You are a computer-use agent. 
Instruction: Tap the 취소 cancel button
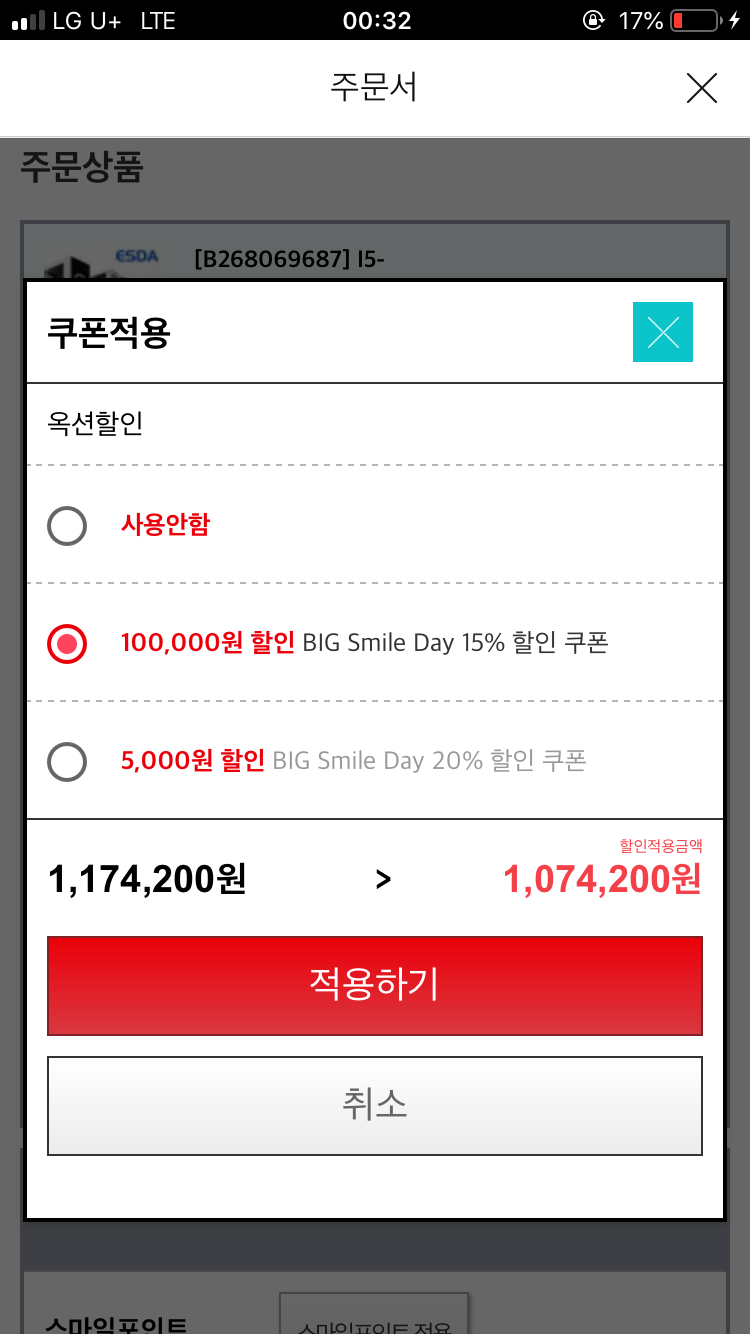click(374, 1105)
